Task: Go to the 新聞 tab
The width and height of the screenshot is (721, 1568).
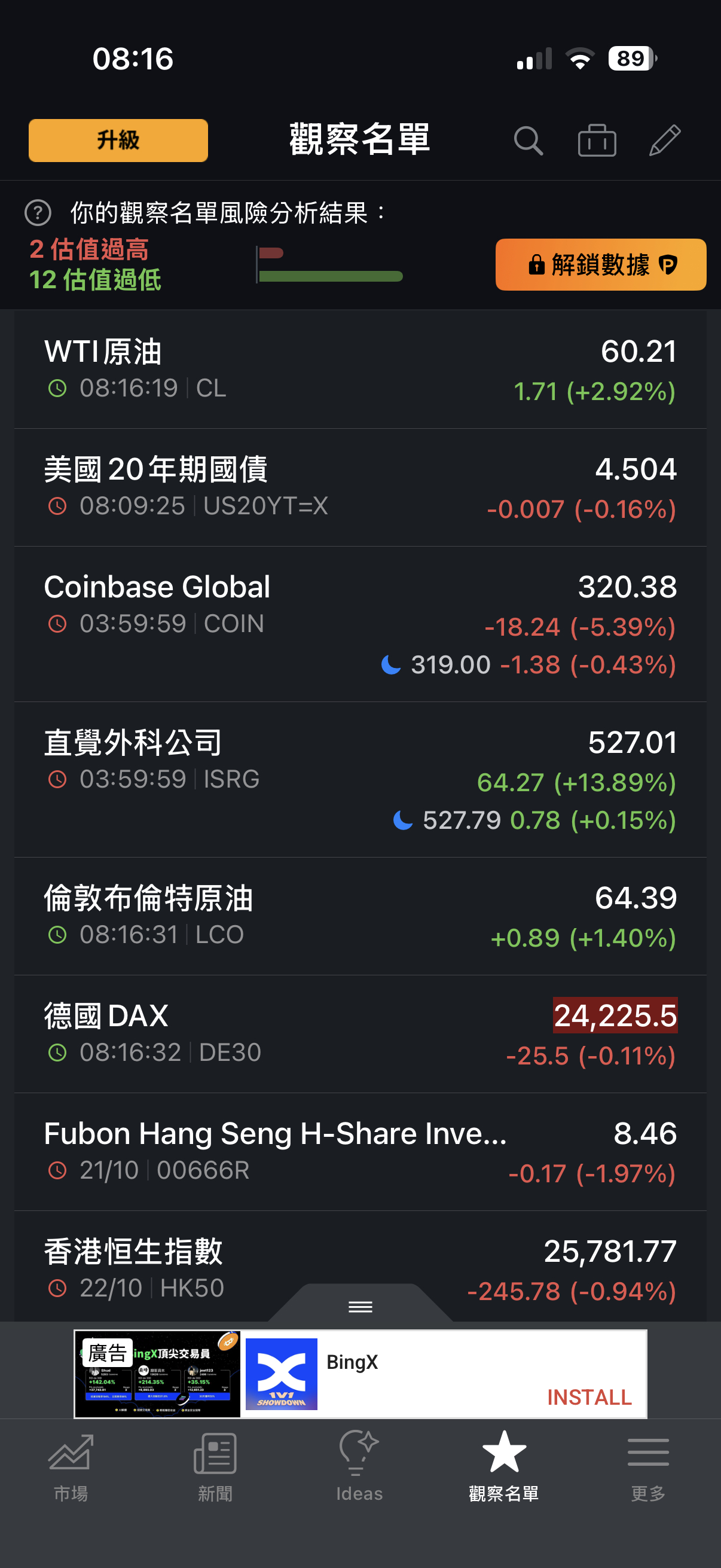Action: (x=215, y=1466)
